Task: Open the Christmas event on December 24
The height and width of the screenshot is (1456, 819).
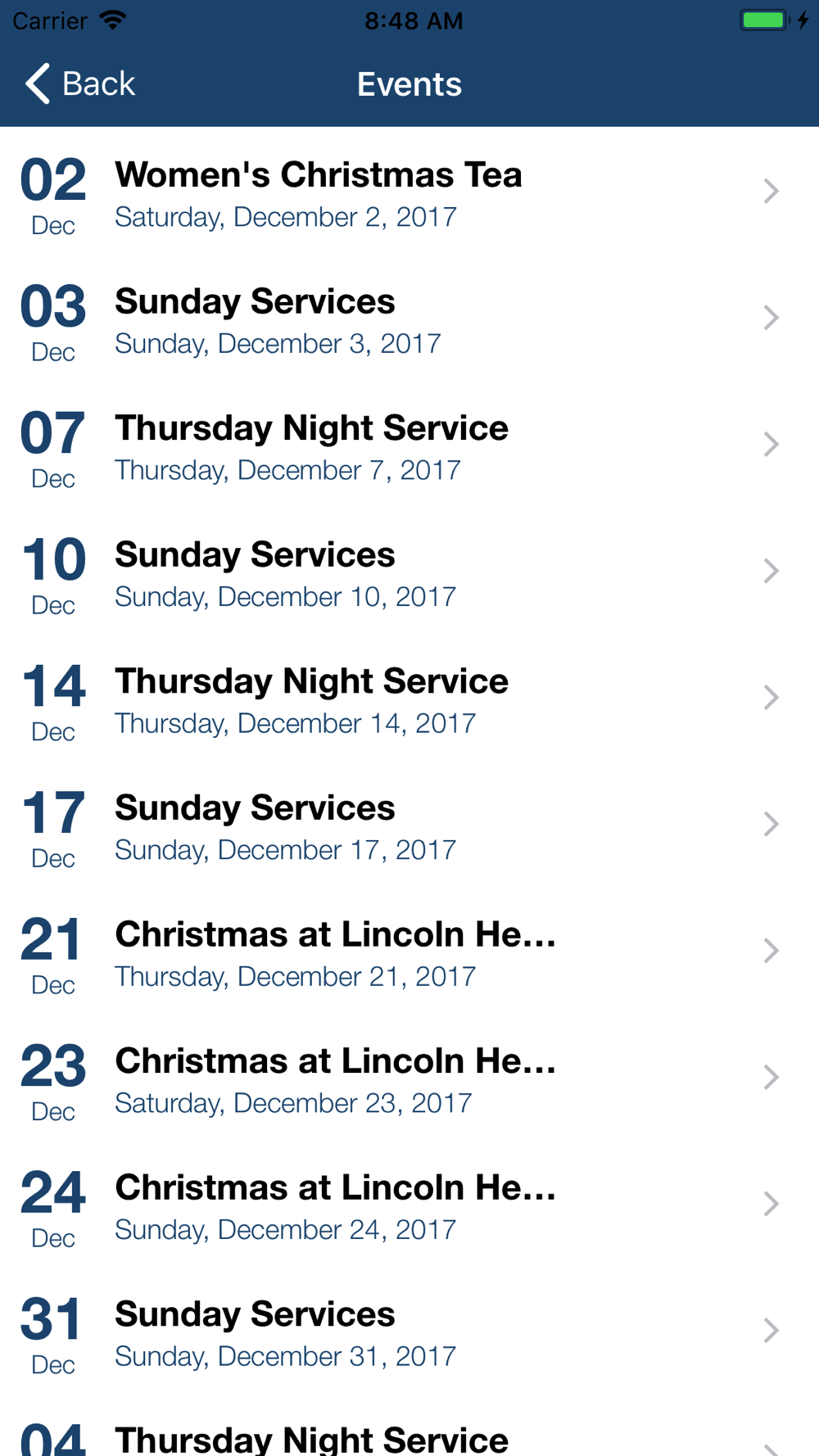Action: point(409,1203)
